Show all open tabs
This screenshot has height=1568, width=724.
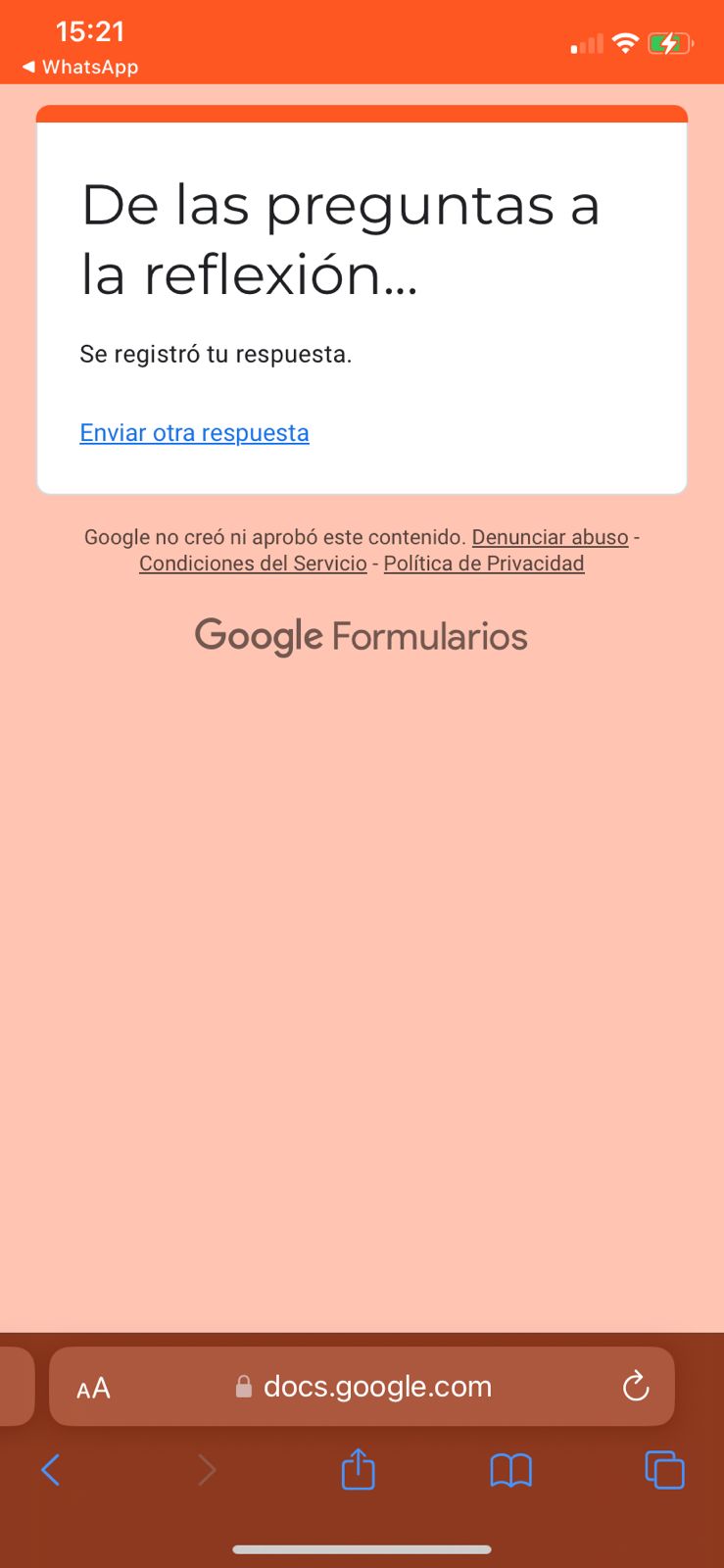coord(664,1469)
